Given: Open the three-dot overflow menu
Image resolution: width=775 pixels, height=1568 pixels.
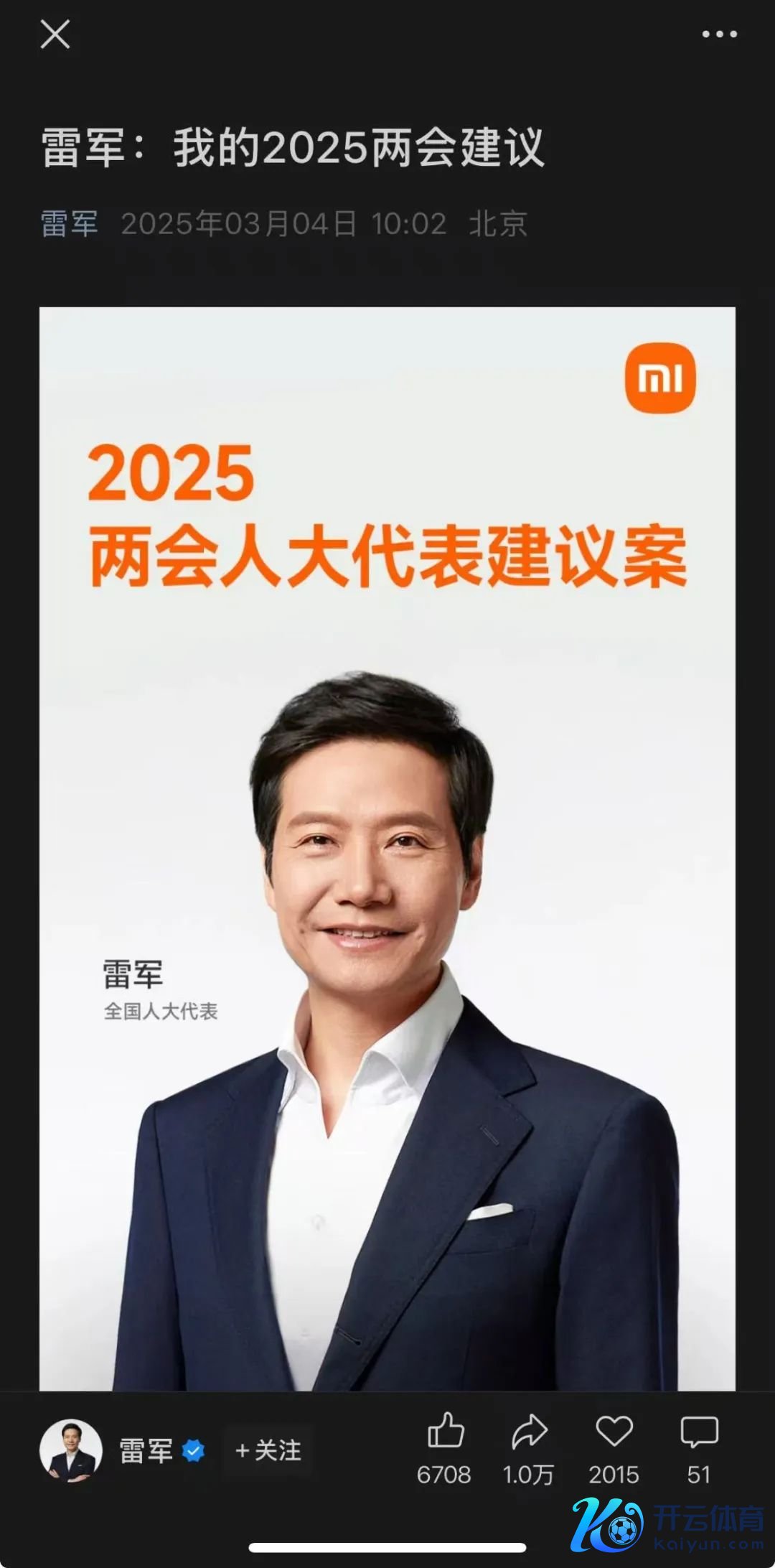Looking at the screenshot, I should click(x=719, y=34).
